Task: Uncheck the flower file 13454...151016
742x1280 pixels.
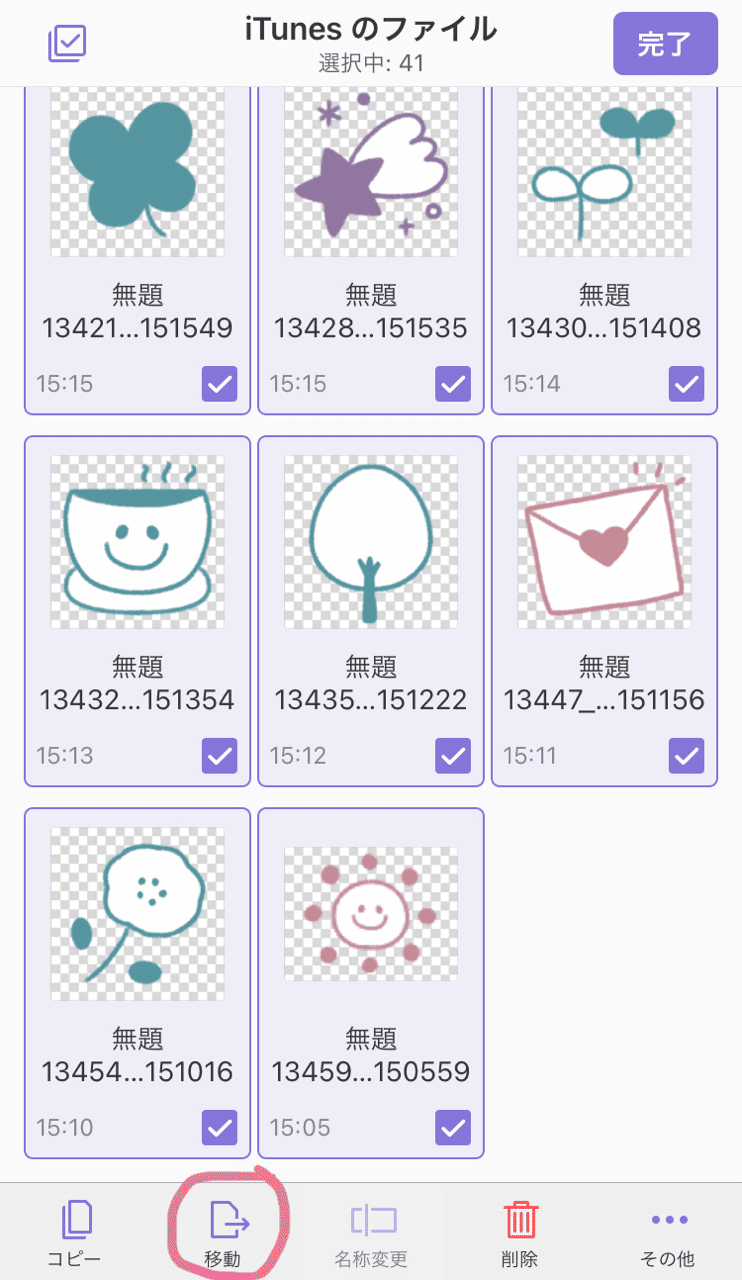Action: 220,1128
